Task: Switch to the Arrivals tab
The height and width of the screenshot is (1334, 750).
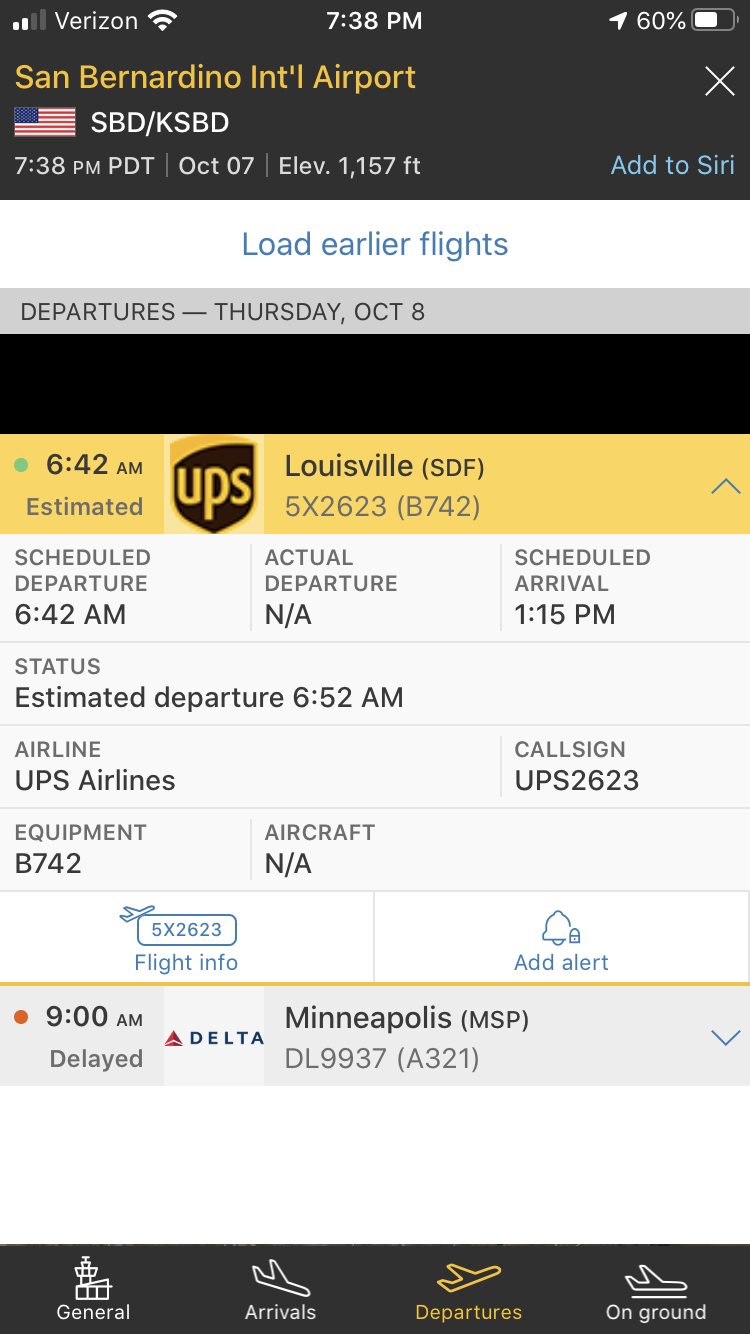Action: (x=280, y=1291)
